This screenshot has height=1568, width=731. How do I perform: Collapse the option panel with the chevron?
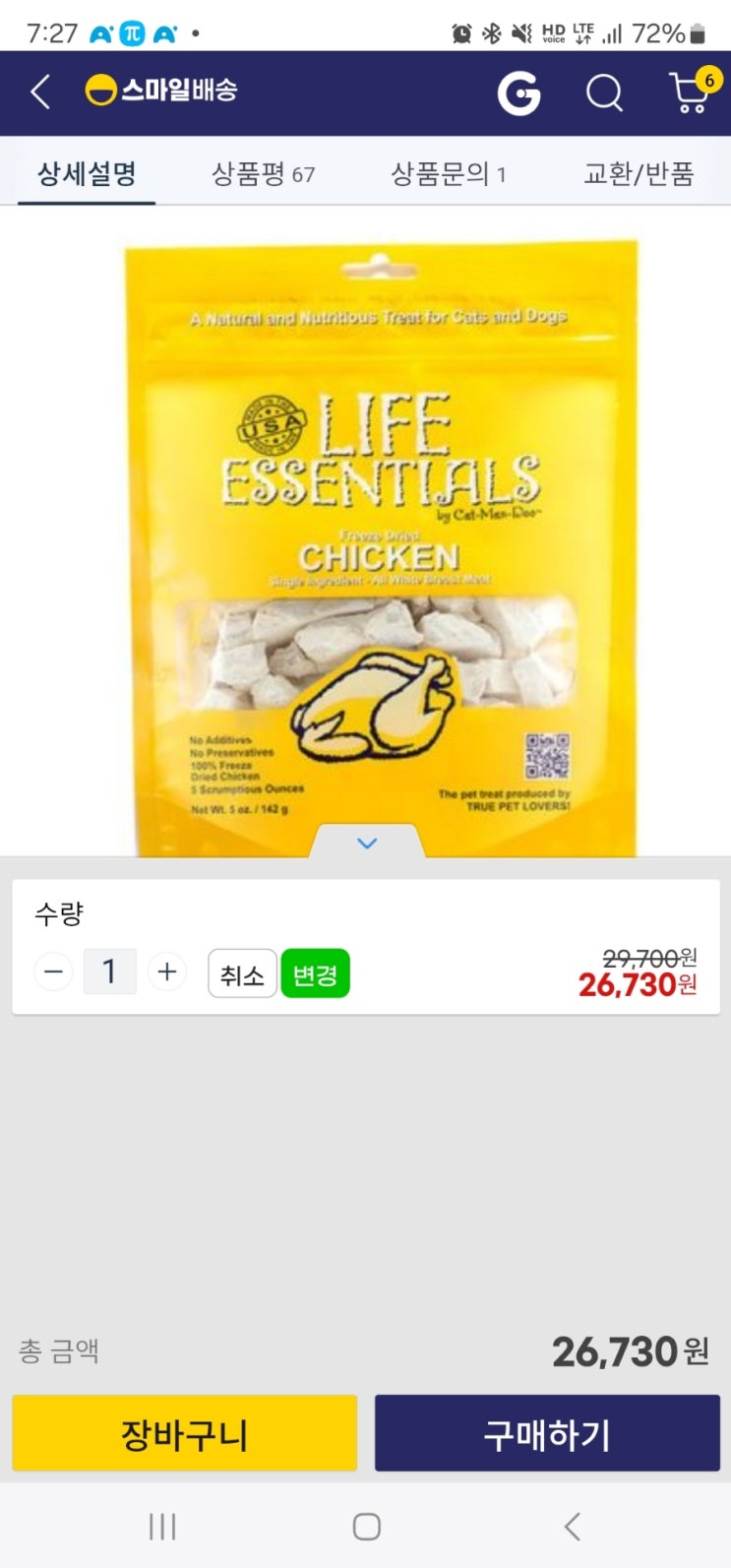pos(367,844)
